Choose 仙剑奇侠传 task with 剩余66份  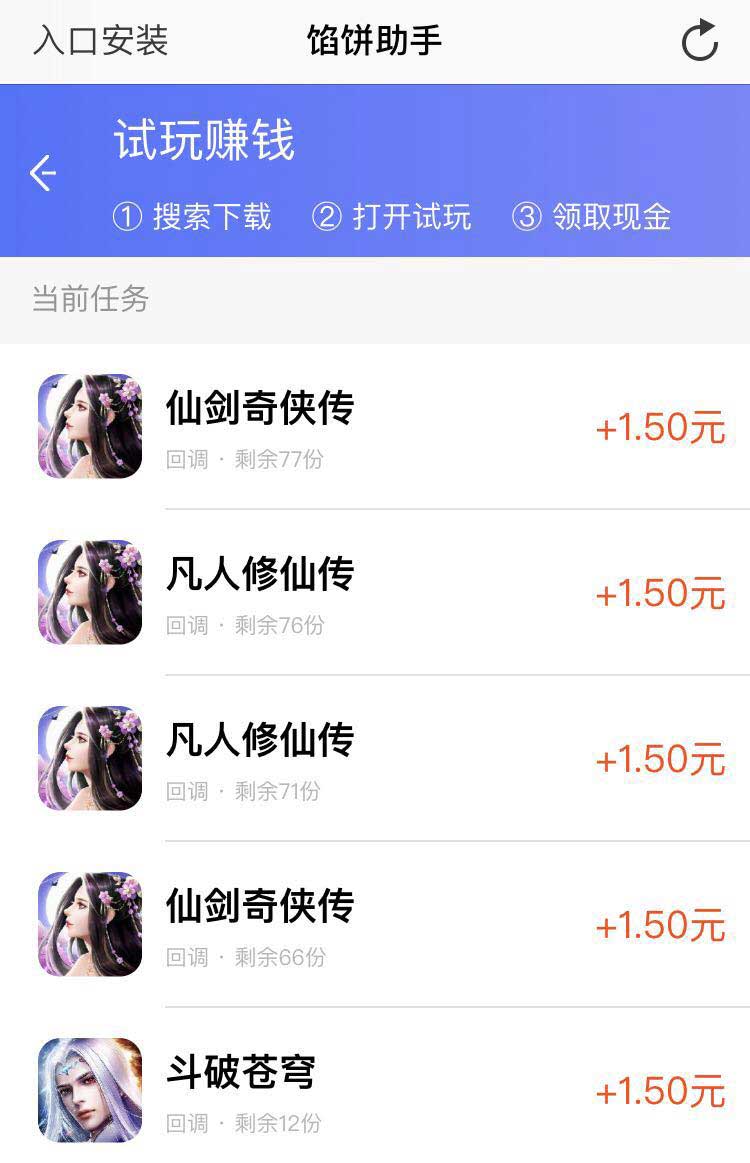[x=375, y=925]
